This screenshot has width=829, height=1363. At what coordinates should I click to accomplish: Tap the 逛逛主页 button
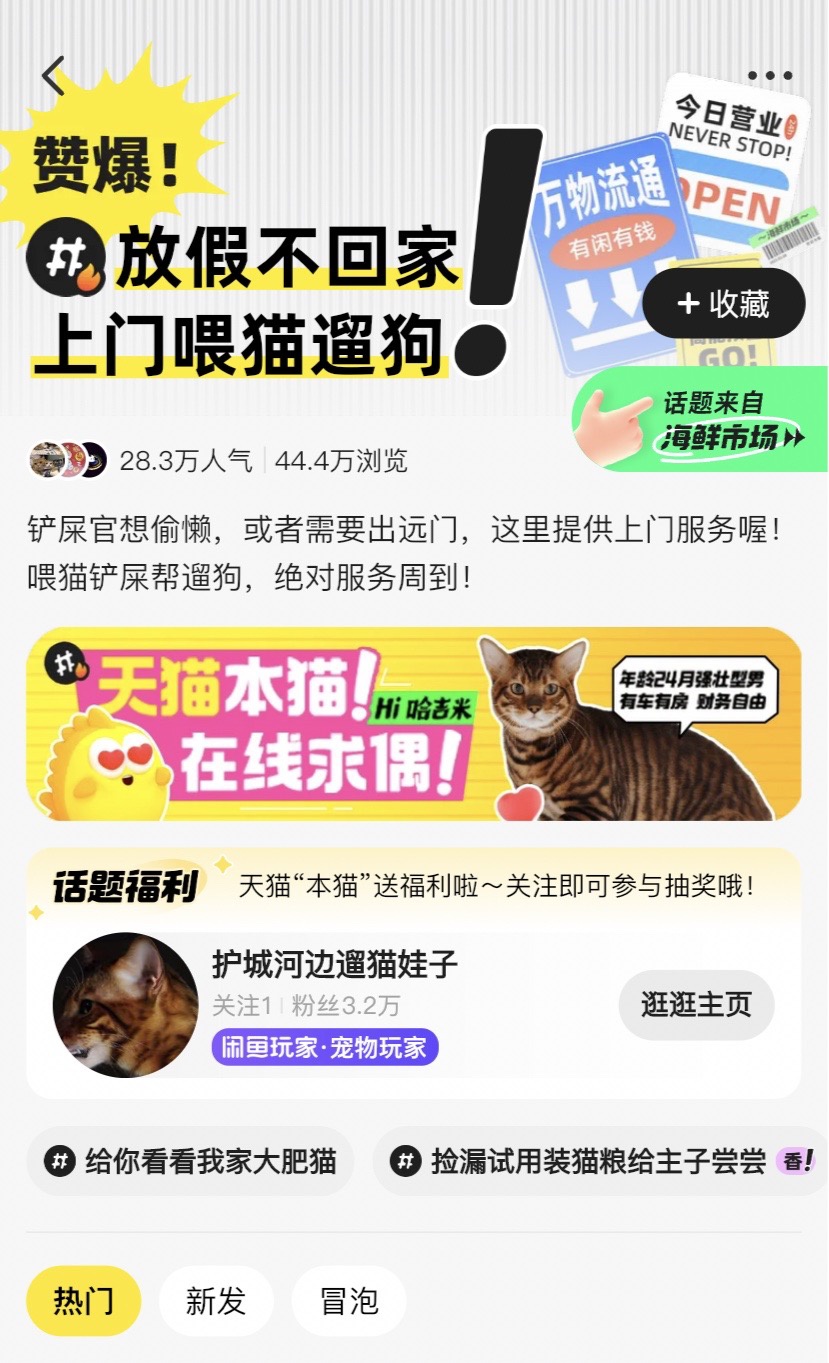(x=696, y=1005)
